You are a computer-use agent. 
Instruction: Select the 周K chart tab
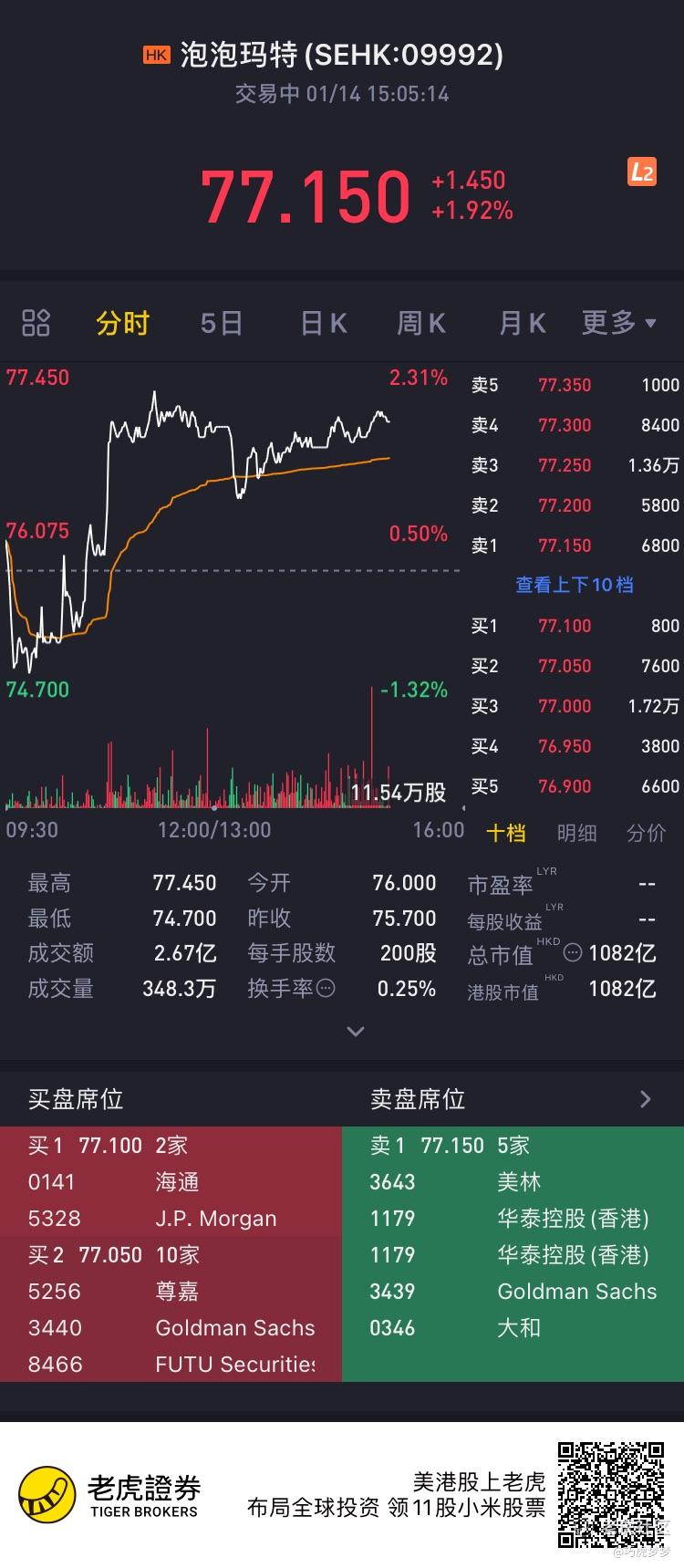421,323
